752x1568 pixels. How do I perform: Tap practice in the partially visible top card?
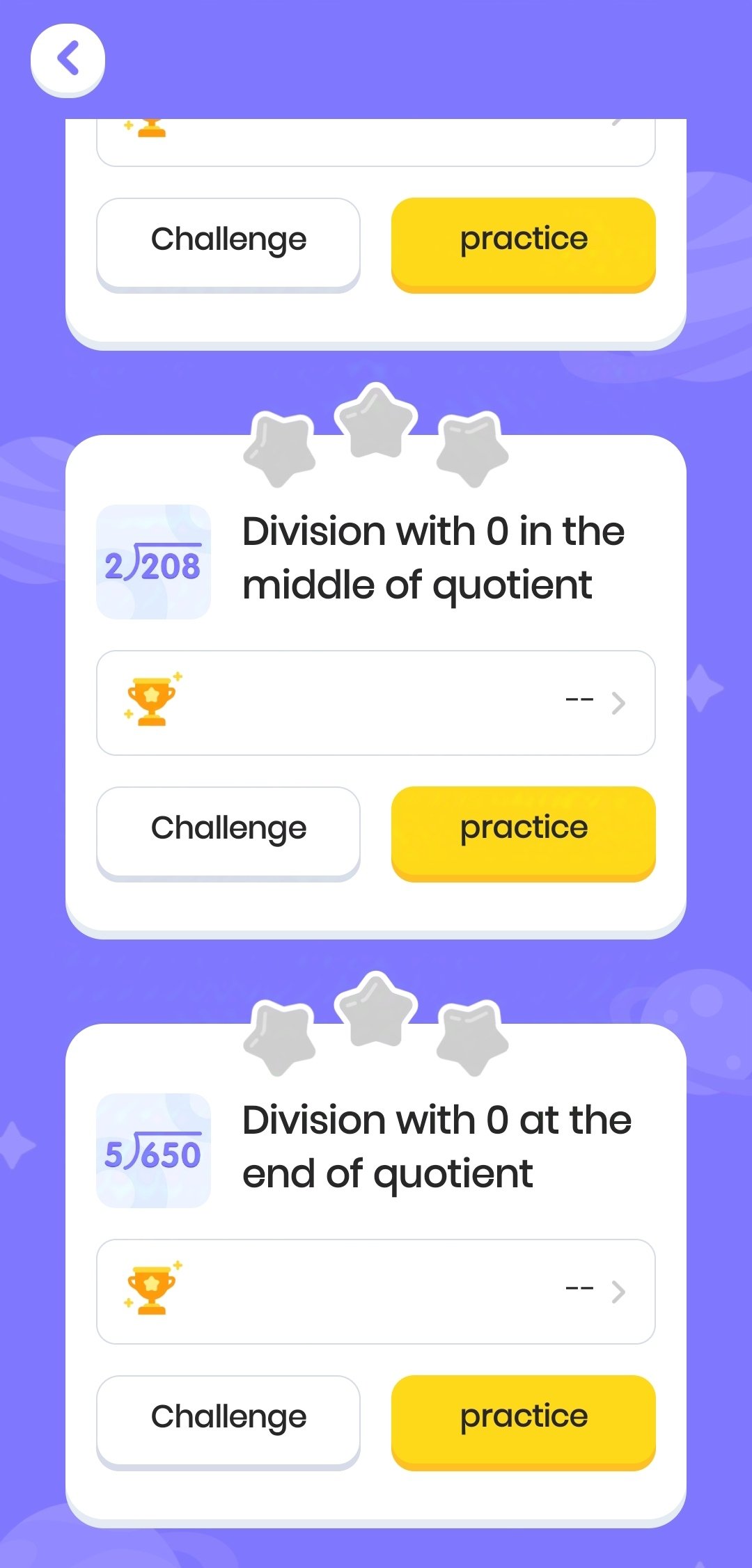pyautogui.click(x=524, y=244)
